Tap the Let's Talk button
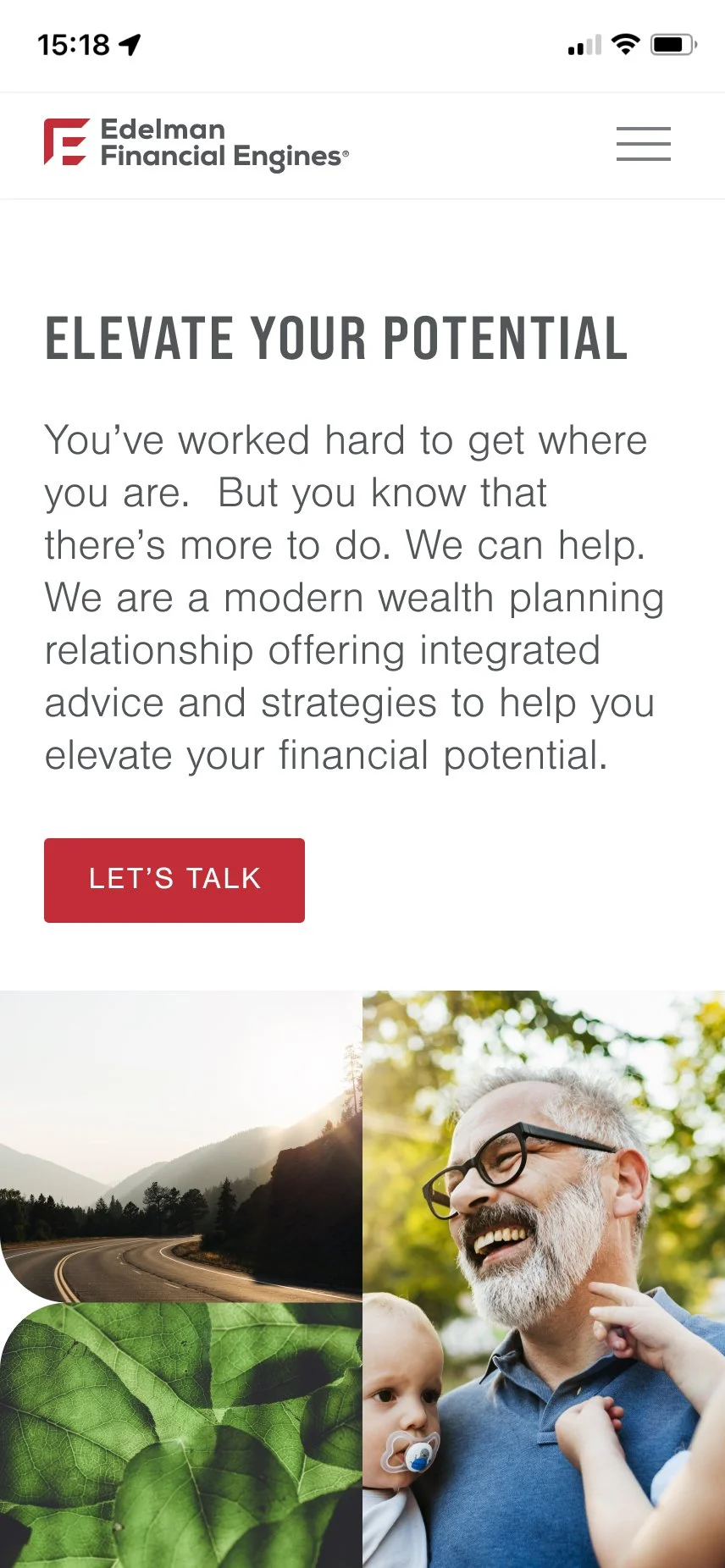The height and width of the screenshot is (1568, 725). click(x=174, y=880)
